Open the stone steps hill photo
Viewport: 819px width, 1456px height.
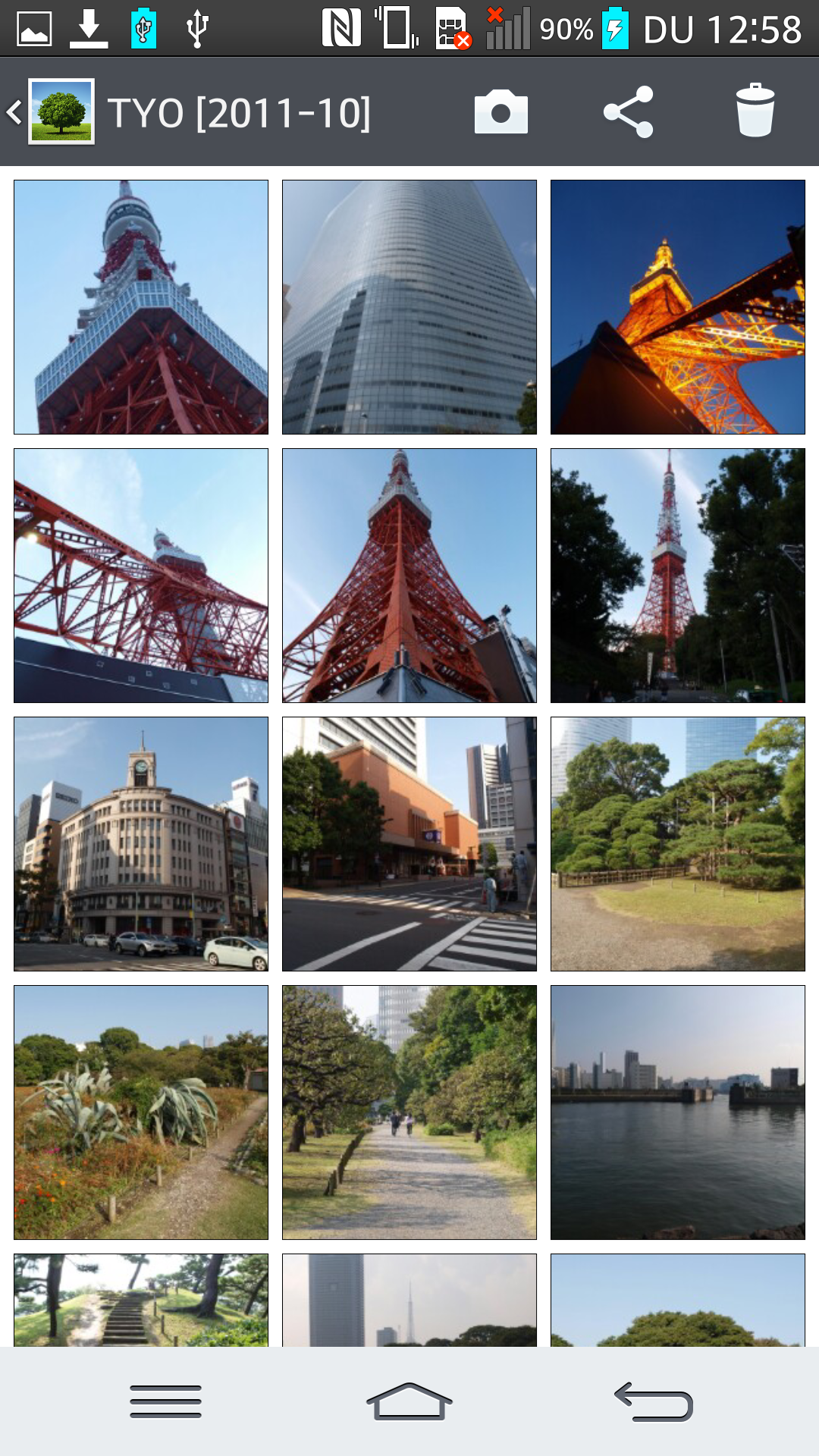tap(141, 1300)
